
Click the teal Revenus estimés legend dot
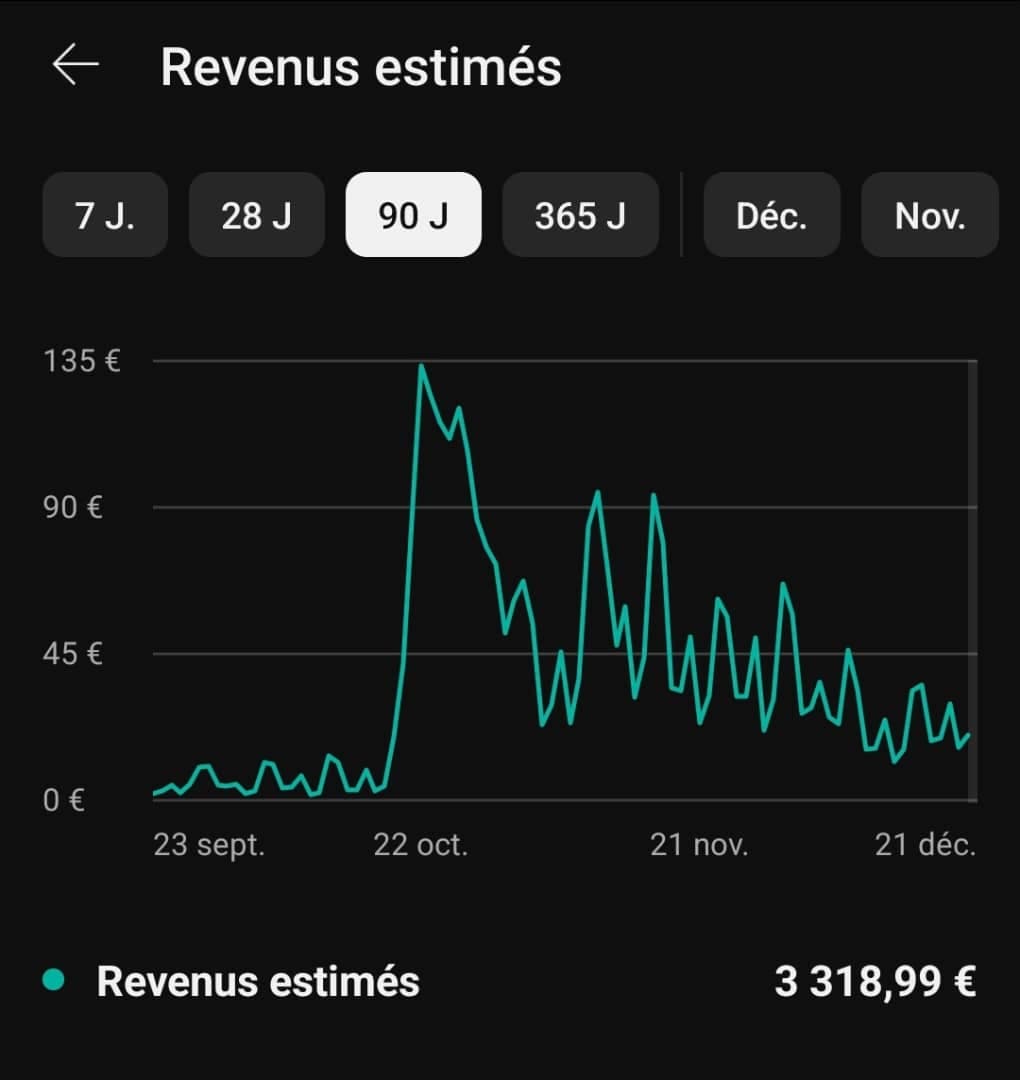pos(54,982)
